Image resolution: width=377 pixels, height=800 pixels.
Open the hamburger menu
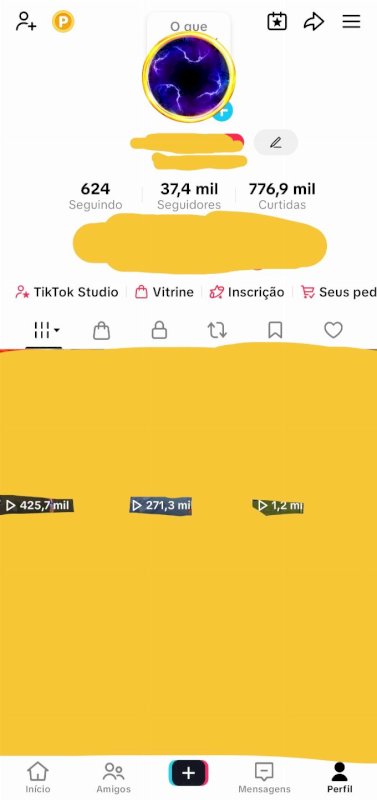click(x=351, y=21)
